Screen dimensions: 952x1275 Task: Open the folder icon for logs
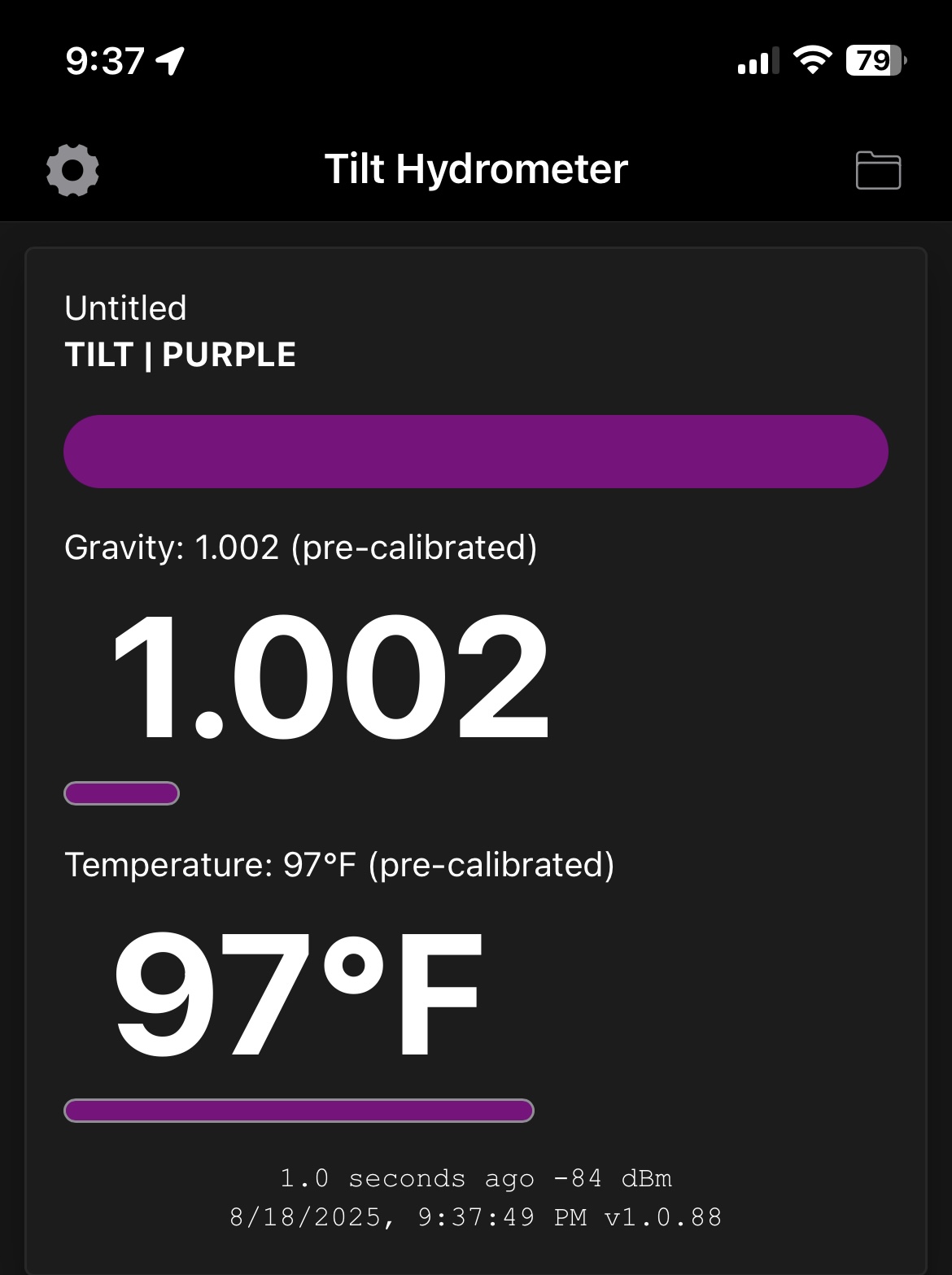click(878, 170)
